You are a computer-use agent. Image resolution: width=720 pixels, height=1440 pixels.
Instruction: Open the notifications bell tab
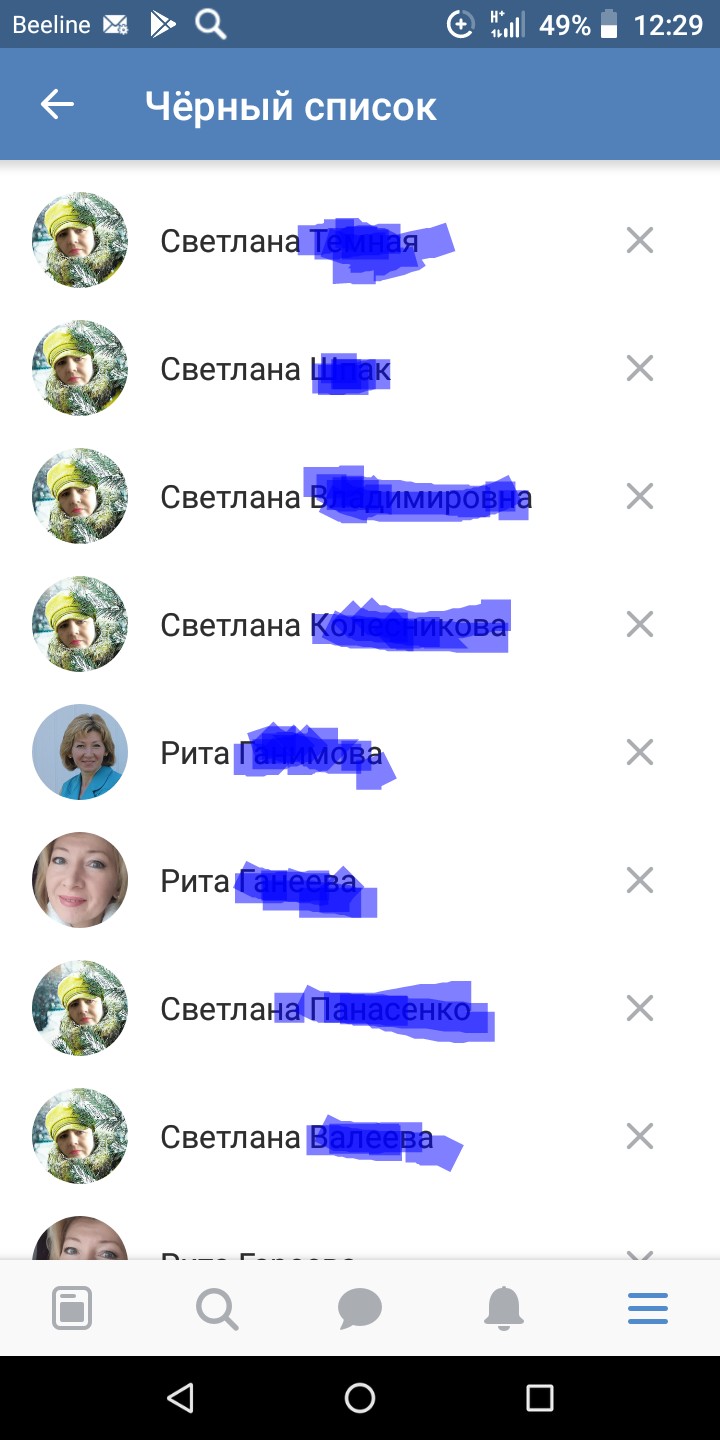point(504,1308)
